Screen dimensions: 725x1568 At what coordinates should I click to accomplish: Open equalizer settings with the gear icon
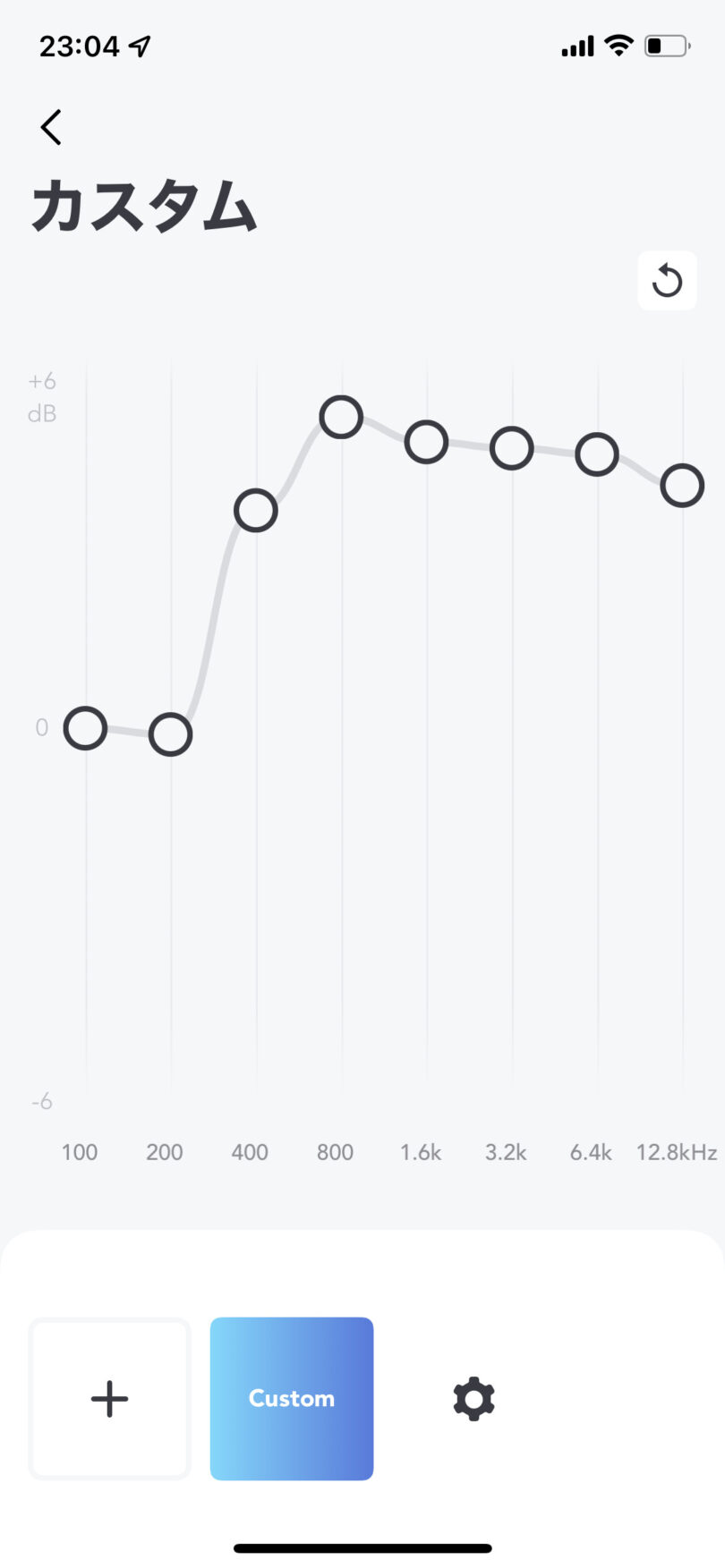click(473, 1398)
